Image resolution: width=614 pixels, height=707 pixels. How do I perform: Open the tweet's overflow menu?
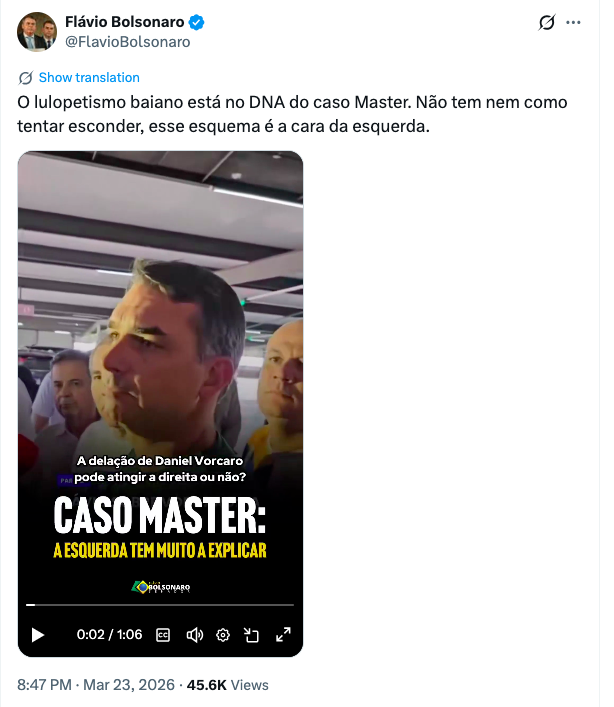pos(573,22)
